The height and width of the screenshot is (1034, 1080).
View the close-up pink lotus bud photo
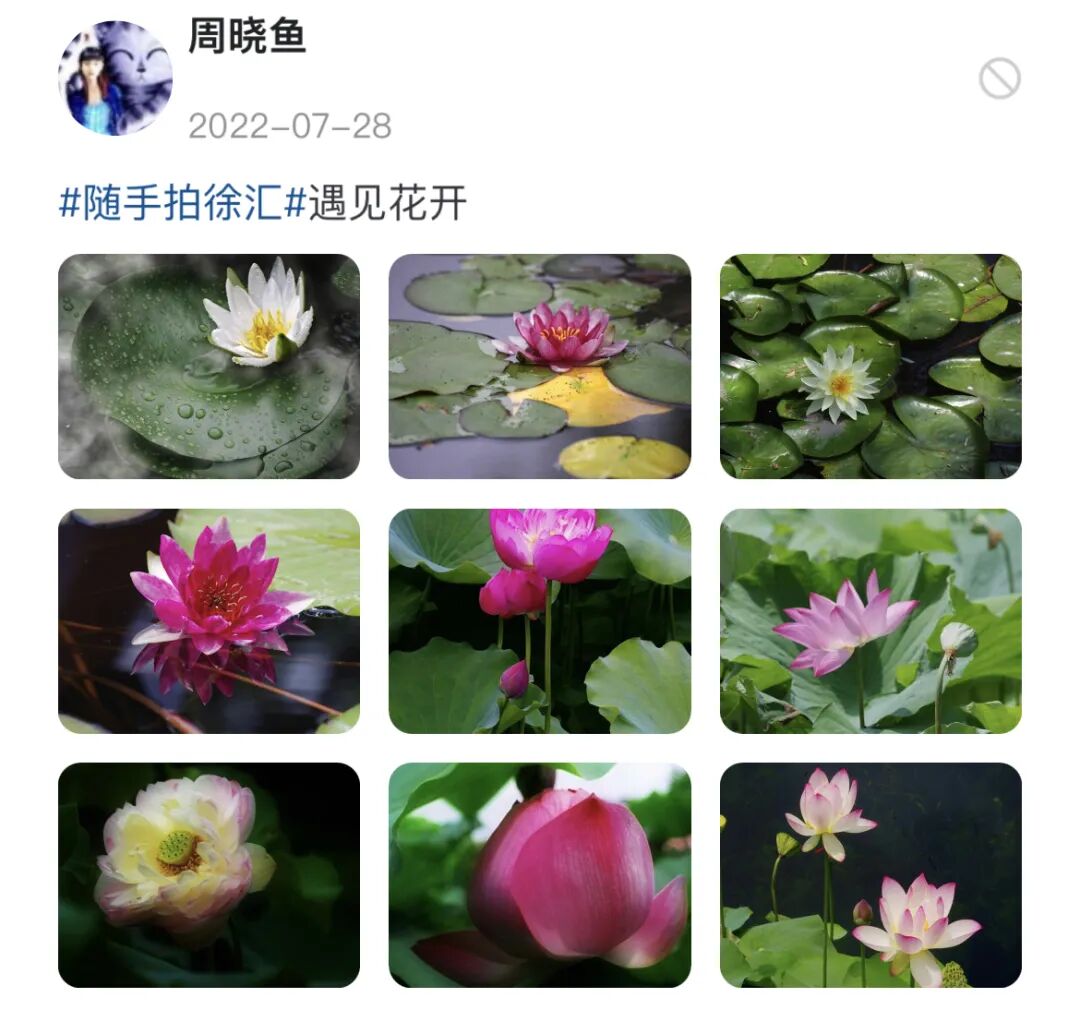[x=539, y=875]
